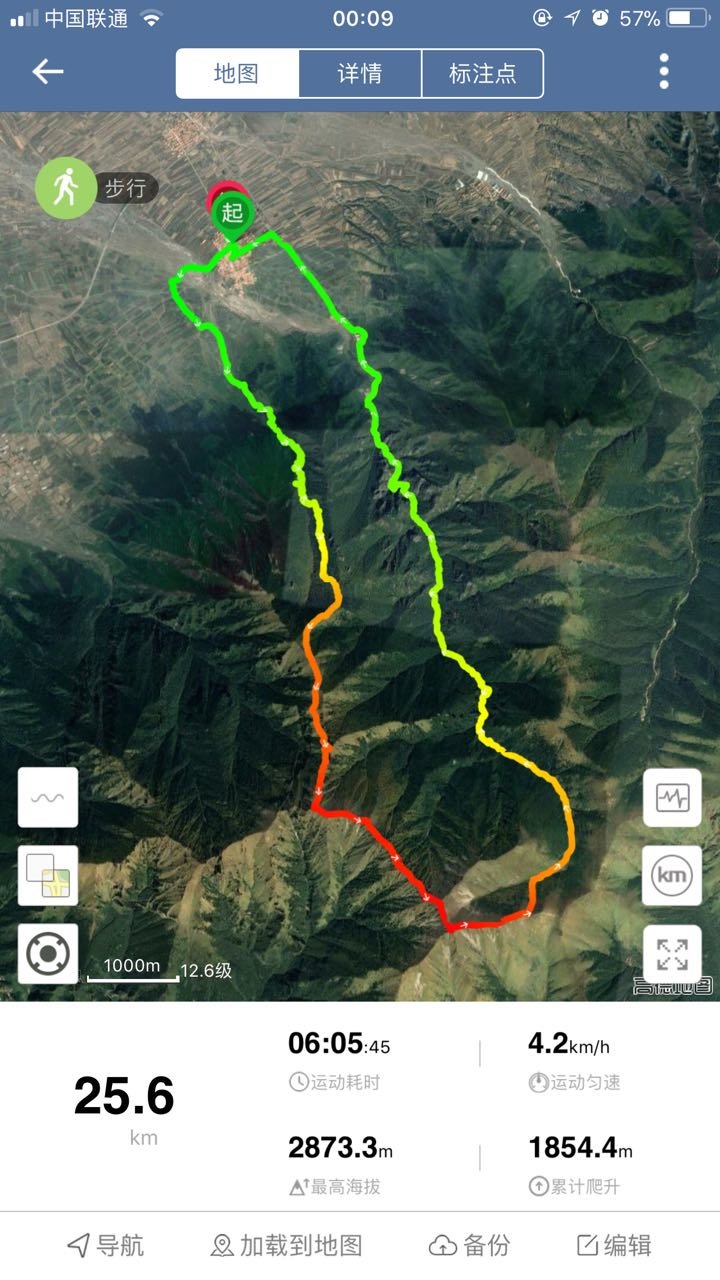Open 编辑 to edit the track

614,1245
